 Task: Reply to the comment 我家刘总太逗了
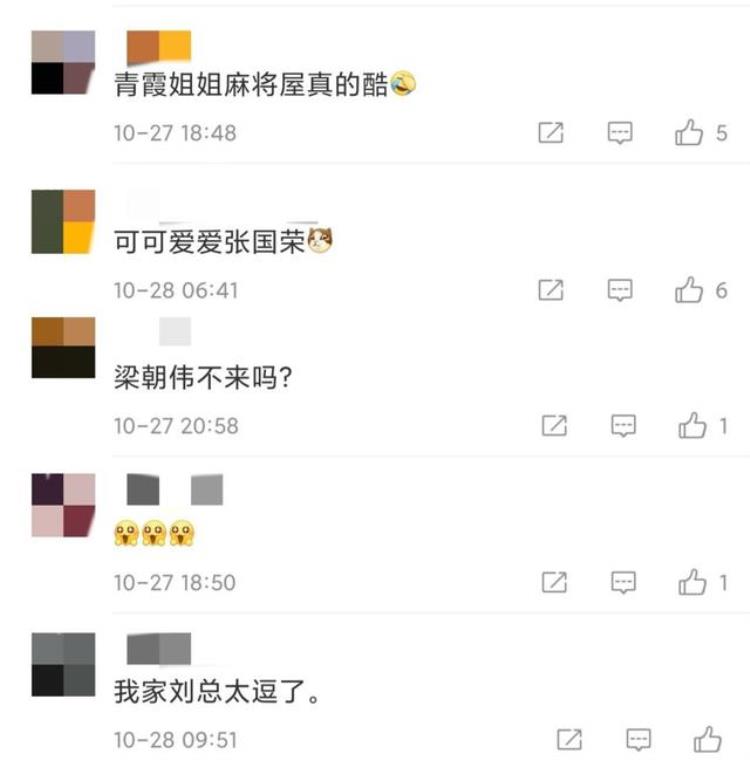[x=638, y=740]
